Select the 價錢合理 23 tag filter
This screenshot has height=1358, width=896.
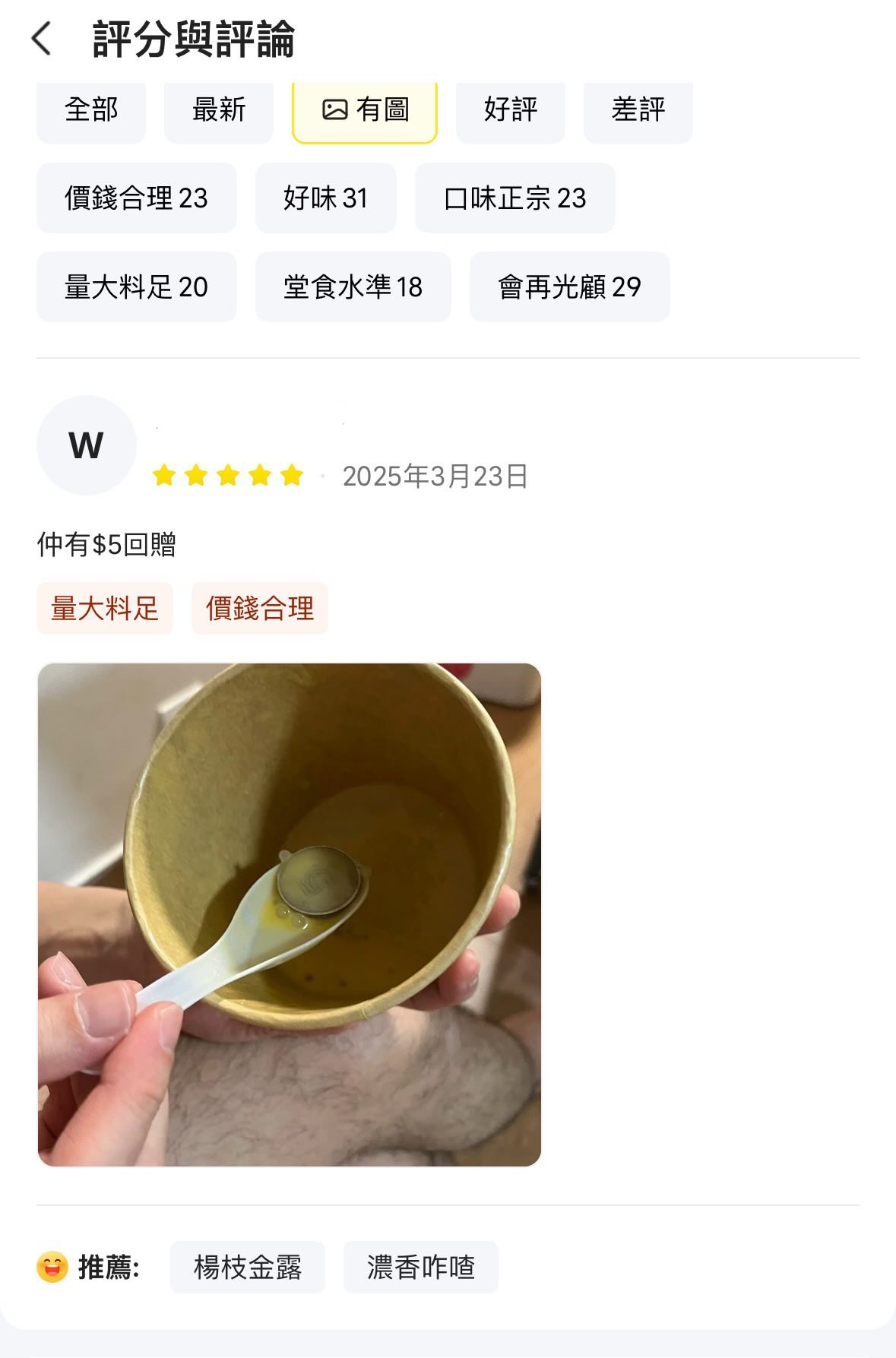point(137,198)
